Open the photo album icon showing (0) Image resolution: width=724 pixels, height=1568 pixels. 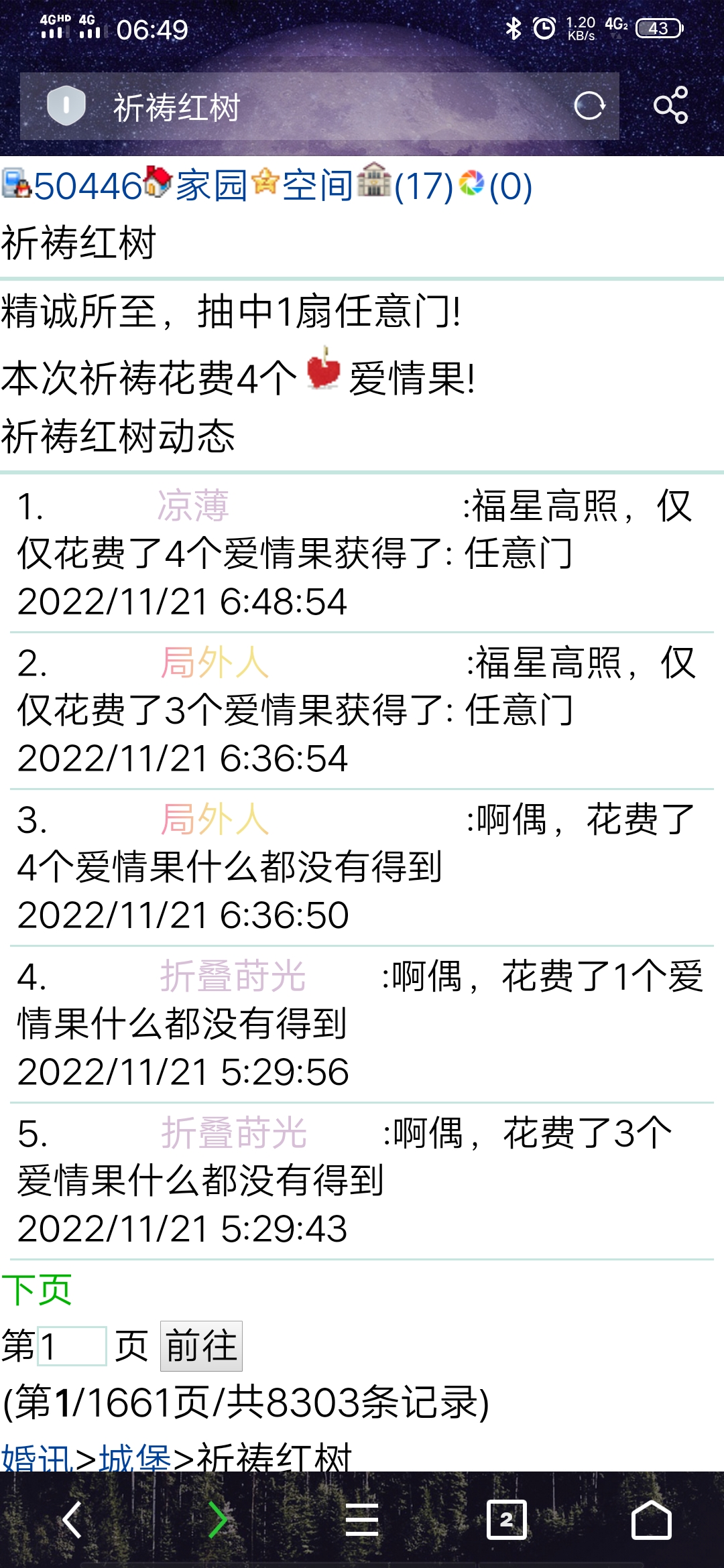pyautogui.click(x=469, y=186)
